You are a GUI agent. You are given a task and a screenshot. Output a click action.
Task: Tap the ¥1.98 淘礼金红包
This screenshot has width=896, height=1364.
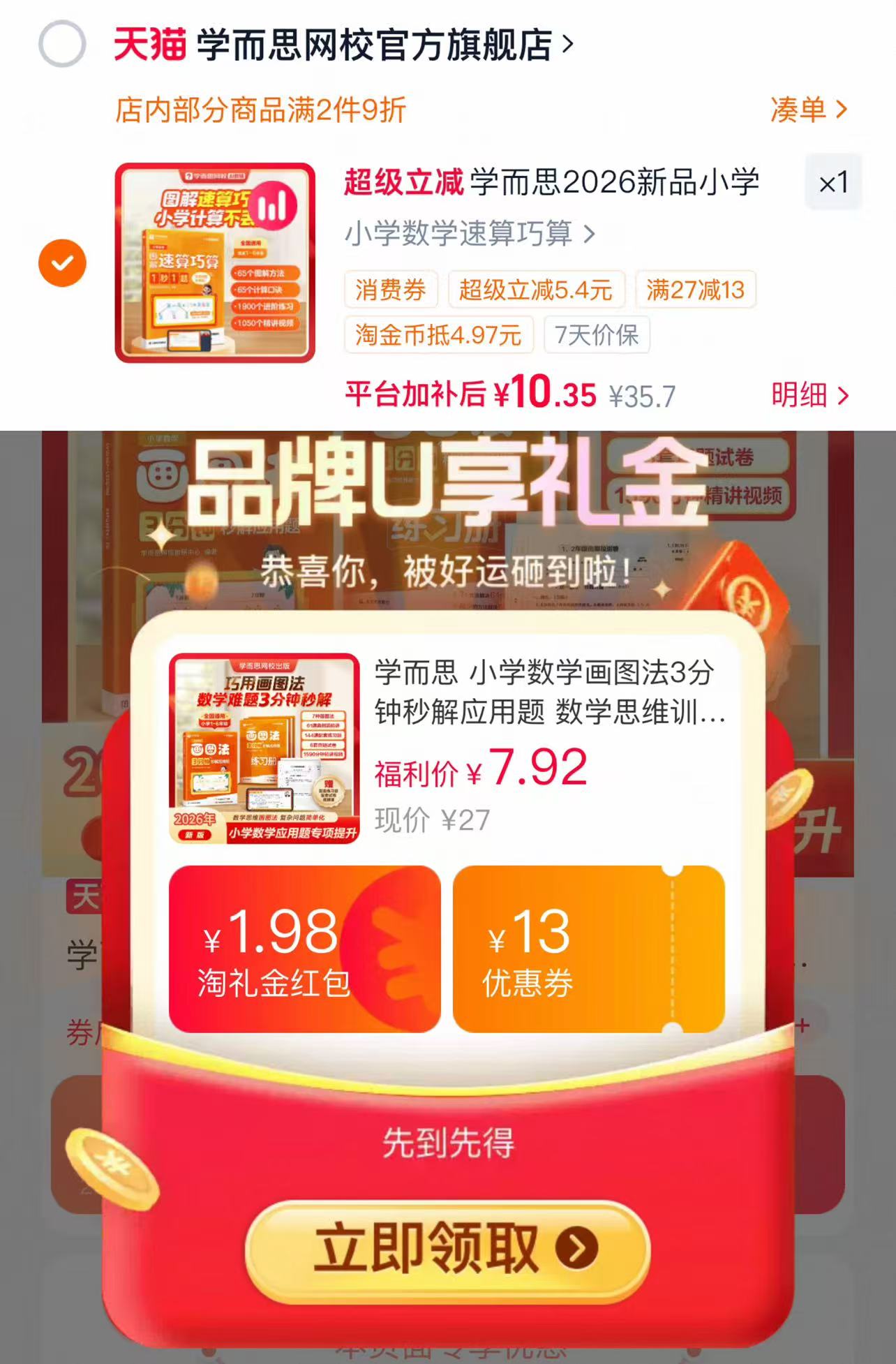click(x=305, y=949)
